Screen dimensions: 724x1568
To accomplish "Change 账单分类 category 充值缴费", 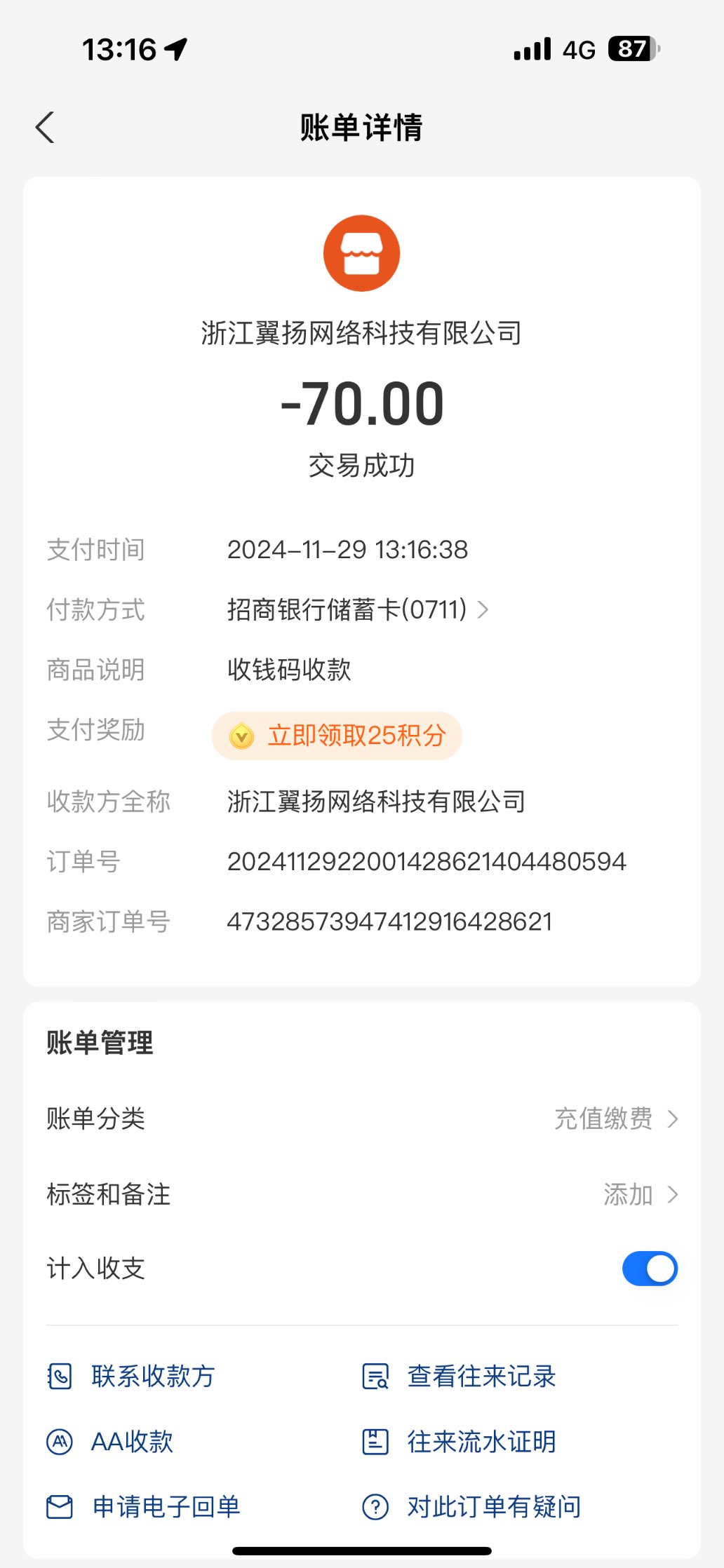I will pyautogui.click(x=615, y=1118).
